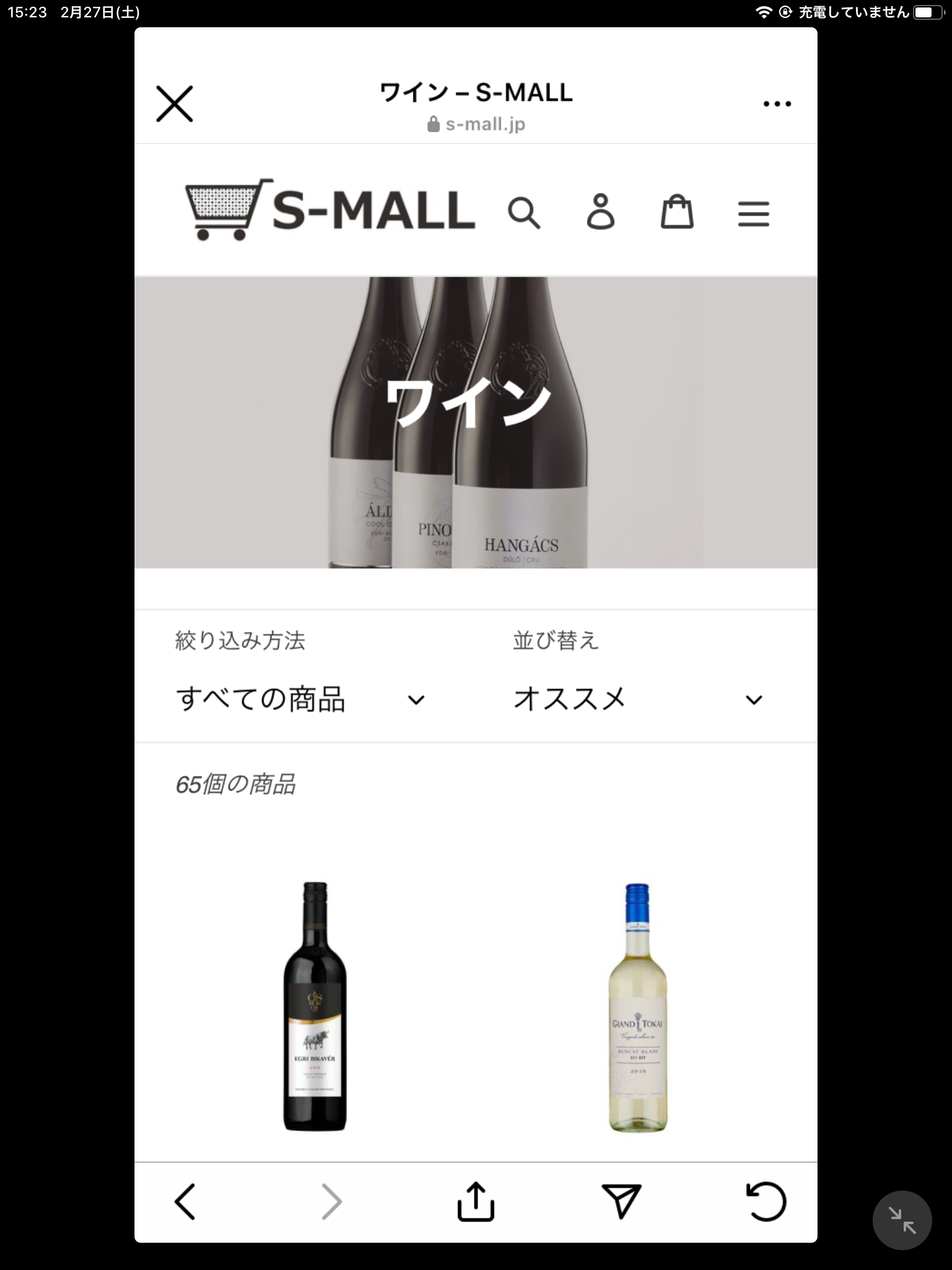Image resolution: width=952 pixels, height=1270 pixels.
Task: Open the browser overflow menu
Action: click(x=777, y=104)
